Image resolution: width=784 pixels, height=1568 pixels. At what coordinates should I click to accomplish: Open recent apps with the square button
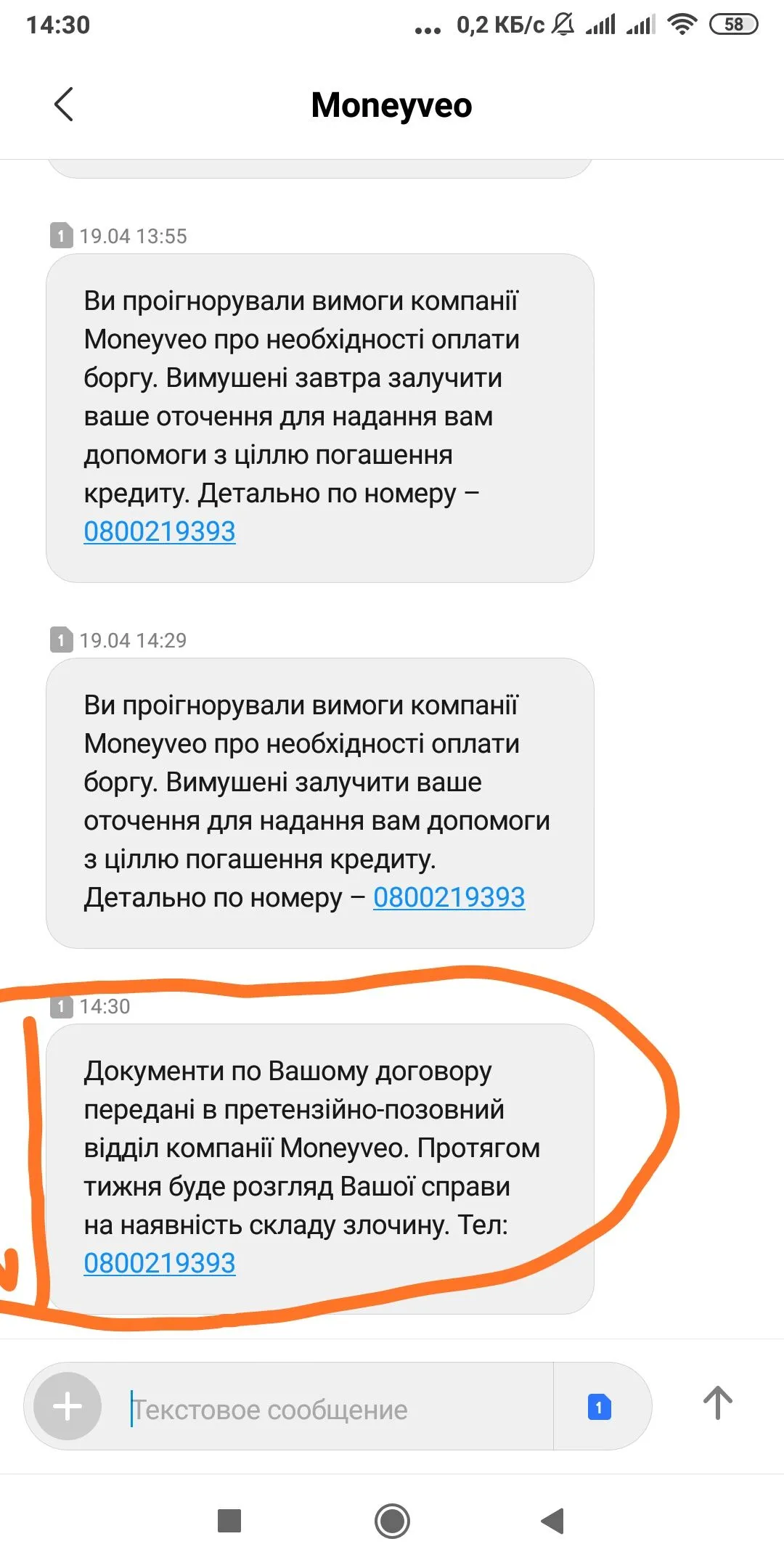[229, 1521]
